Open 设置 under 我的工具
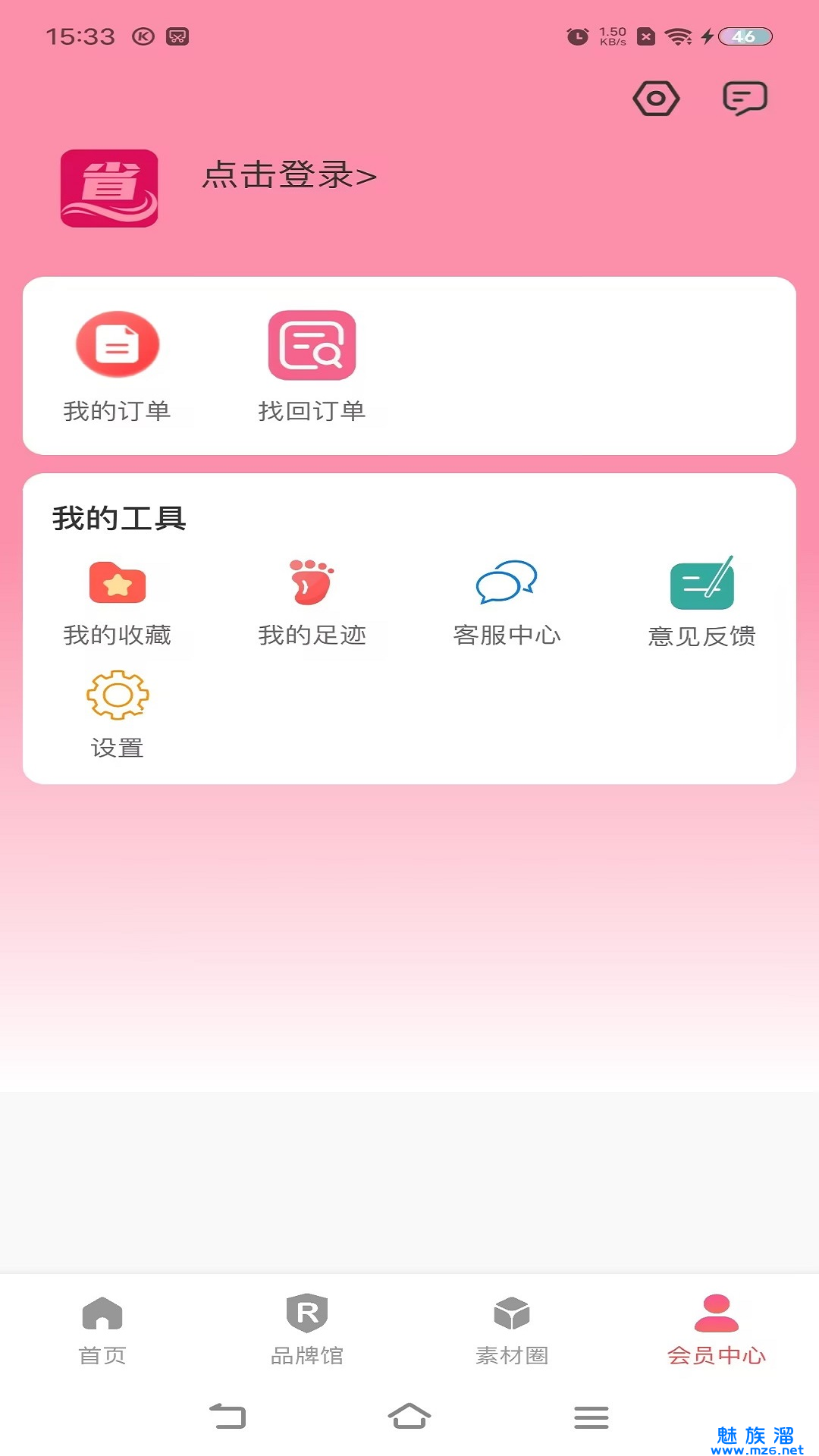Image resolution: width=819 pixels, height=1456 pixels. point(118,715)
